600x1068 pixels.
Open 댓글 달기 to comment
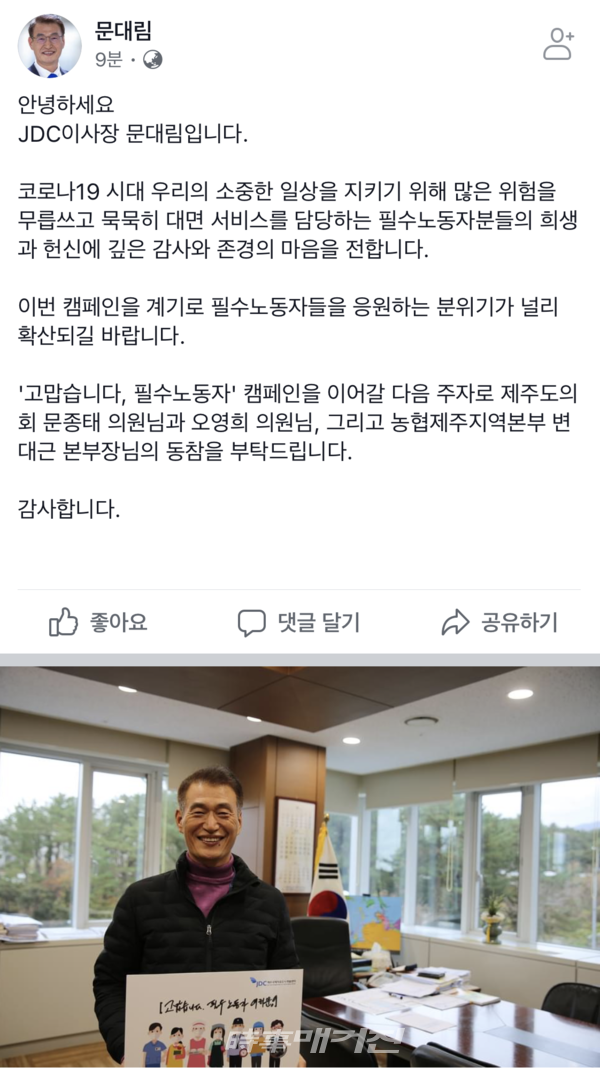tap(298, 622)
